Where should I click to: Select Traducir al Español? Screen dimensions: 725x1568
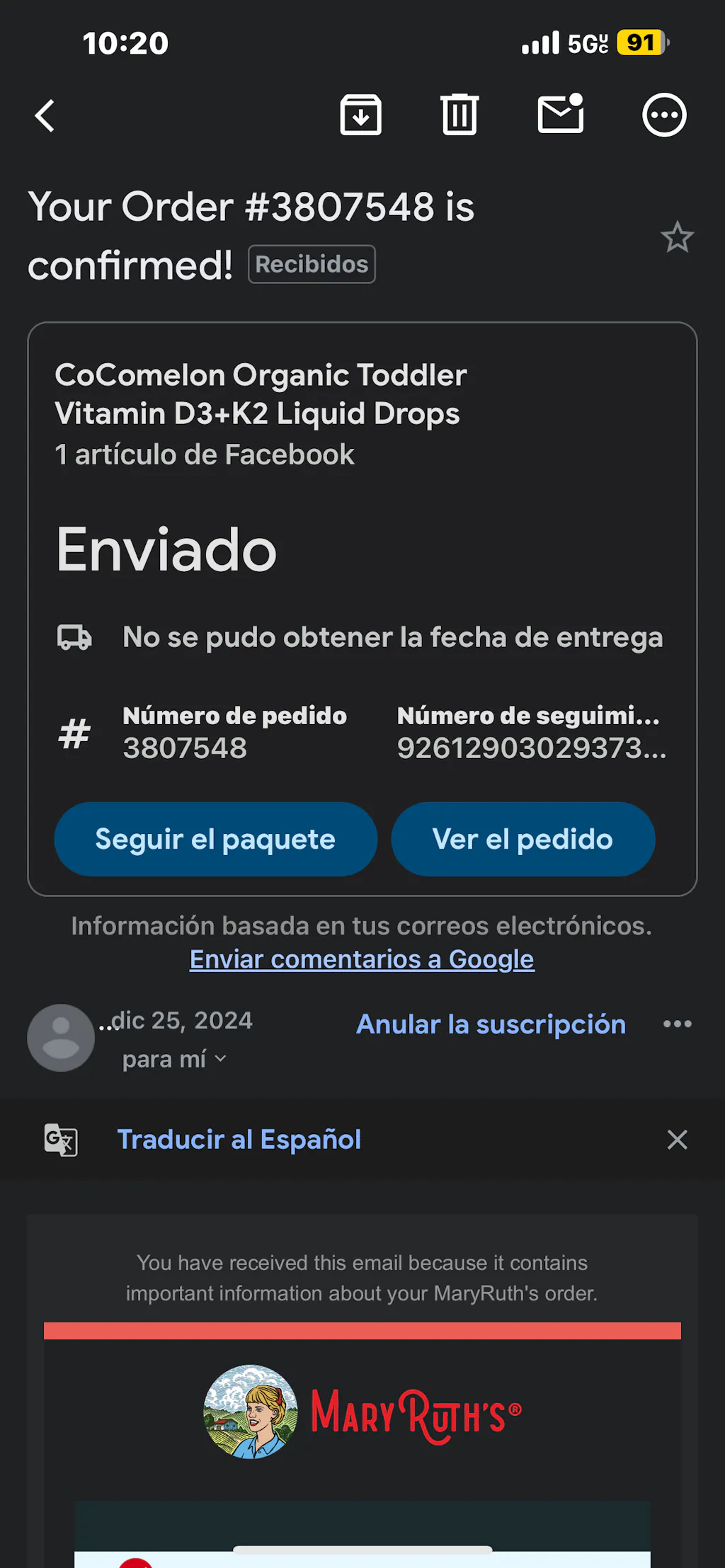coord(239,1140)
